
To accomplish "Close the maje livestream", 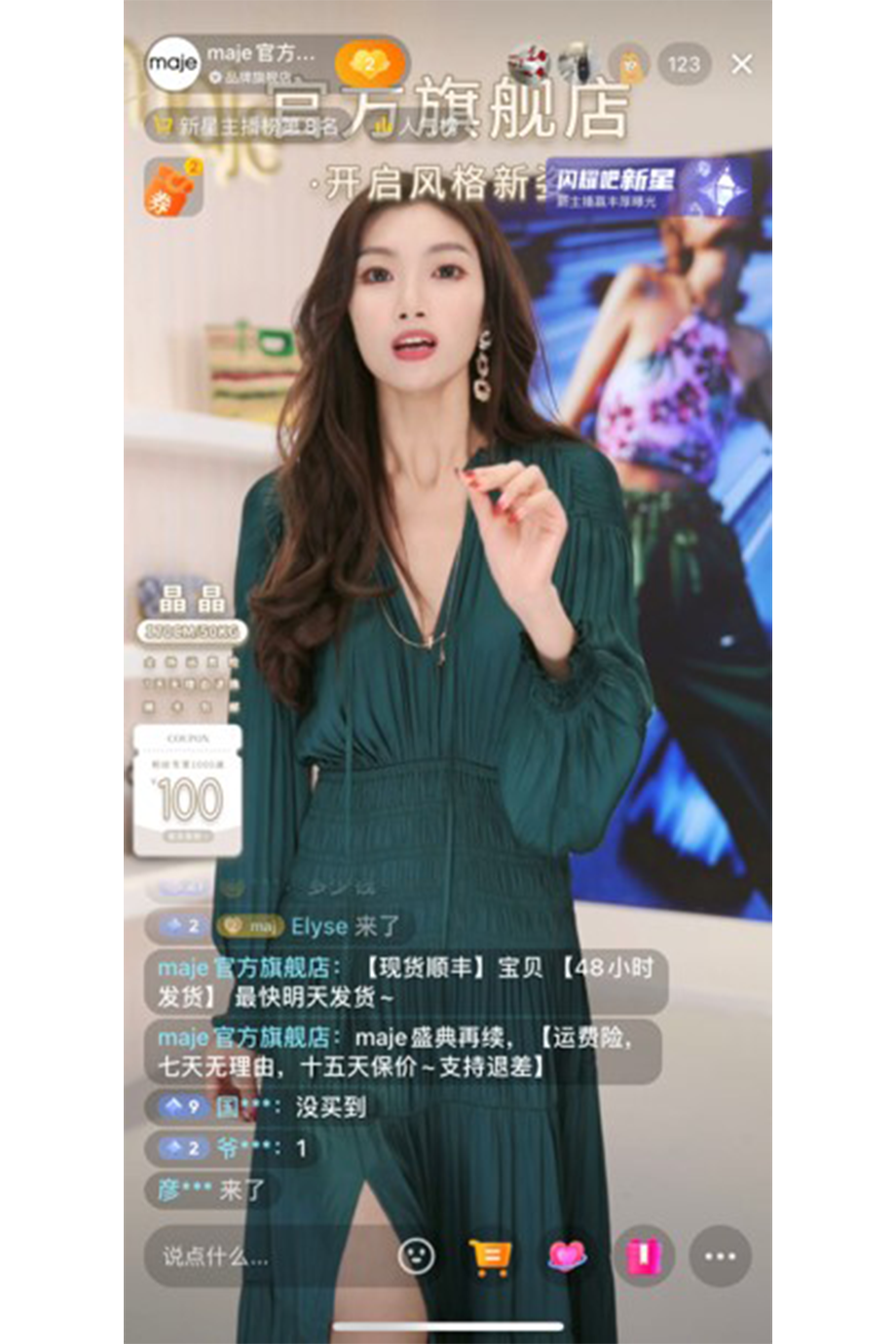I will click(741, 64).
